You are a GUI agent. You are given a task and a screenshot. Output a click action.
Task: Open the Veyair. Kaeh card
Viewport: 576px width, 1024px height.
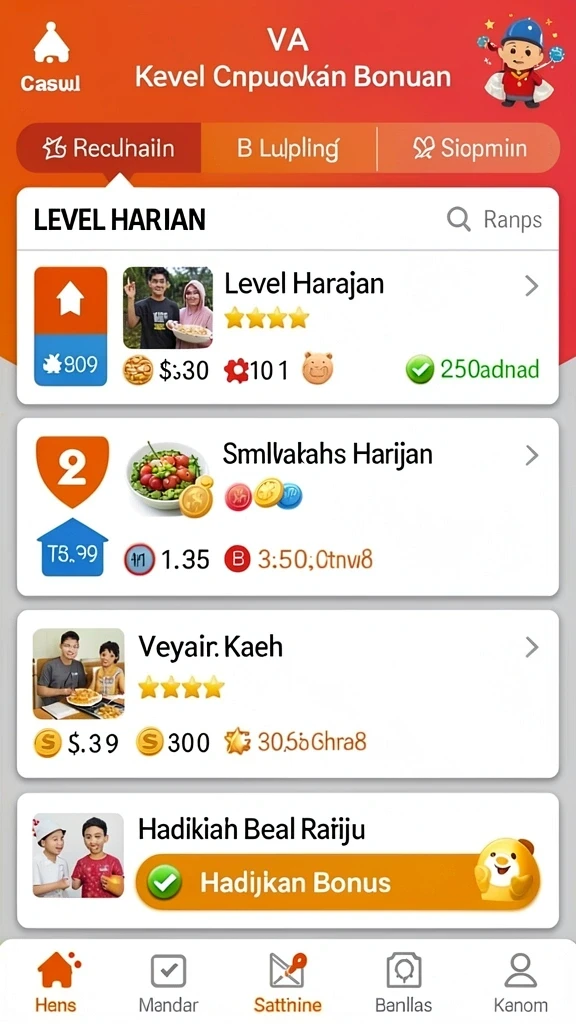click(x=287, y=694)
